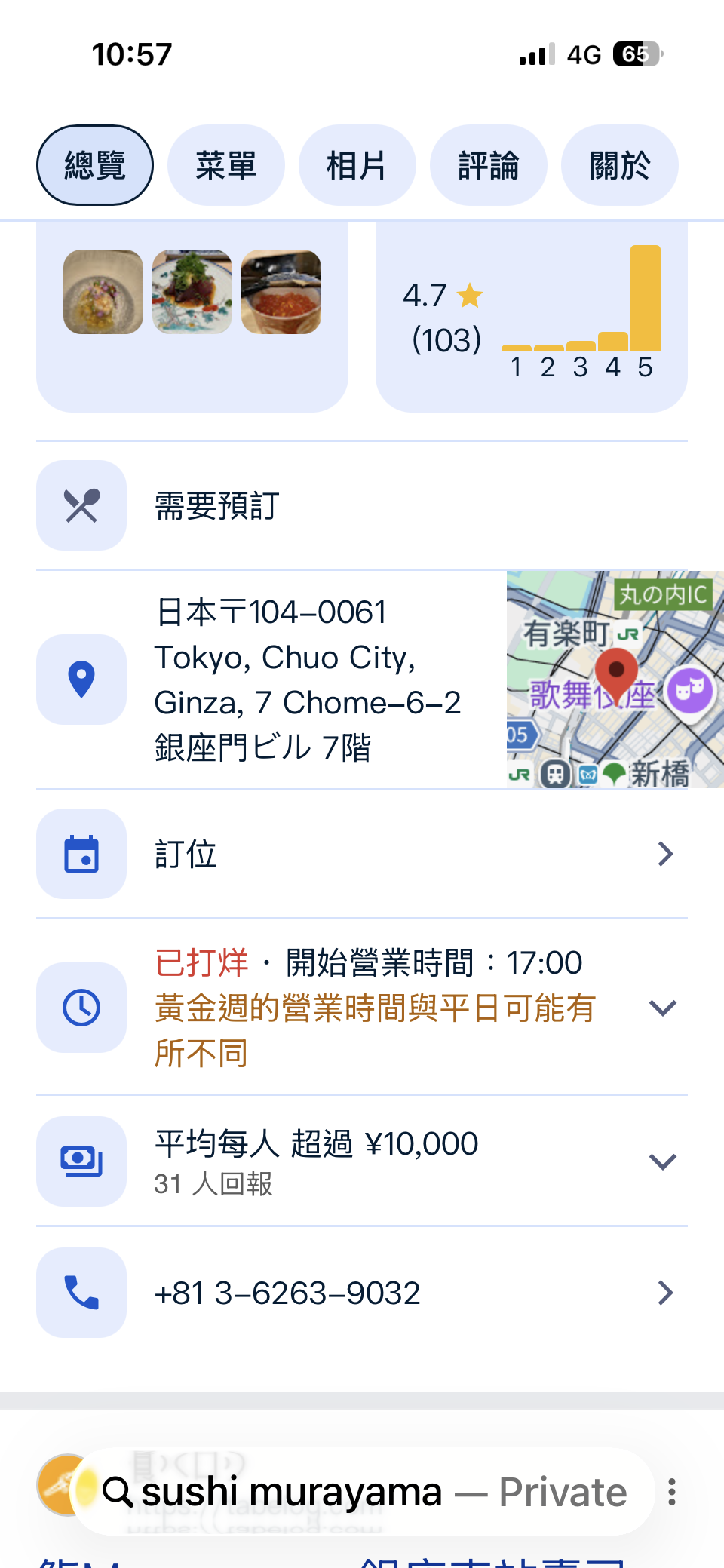The height and width of the screenshot is (1568, 724).
Task: Expand the 平均每人 price details
Action: (x=662, y=1161)
